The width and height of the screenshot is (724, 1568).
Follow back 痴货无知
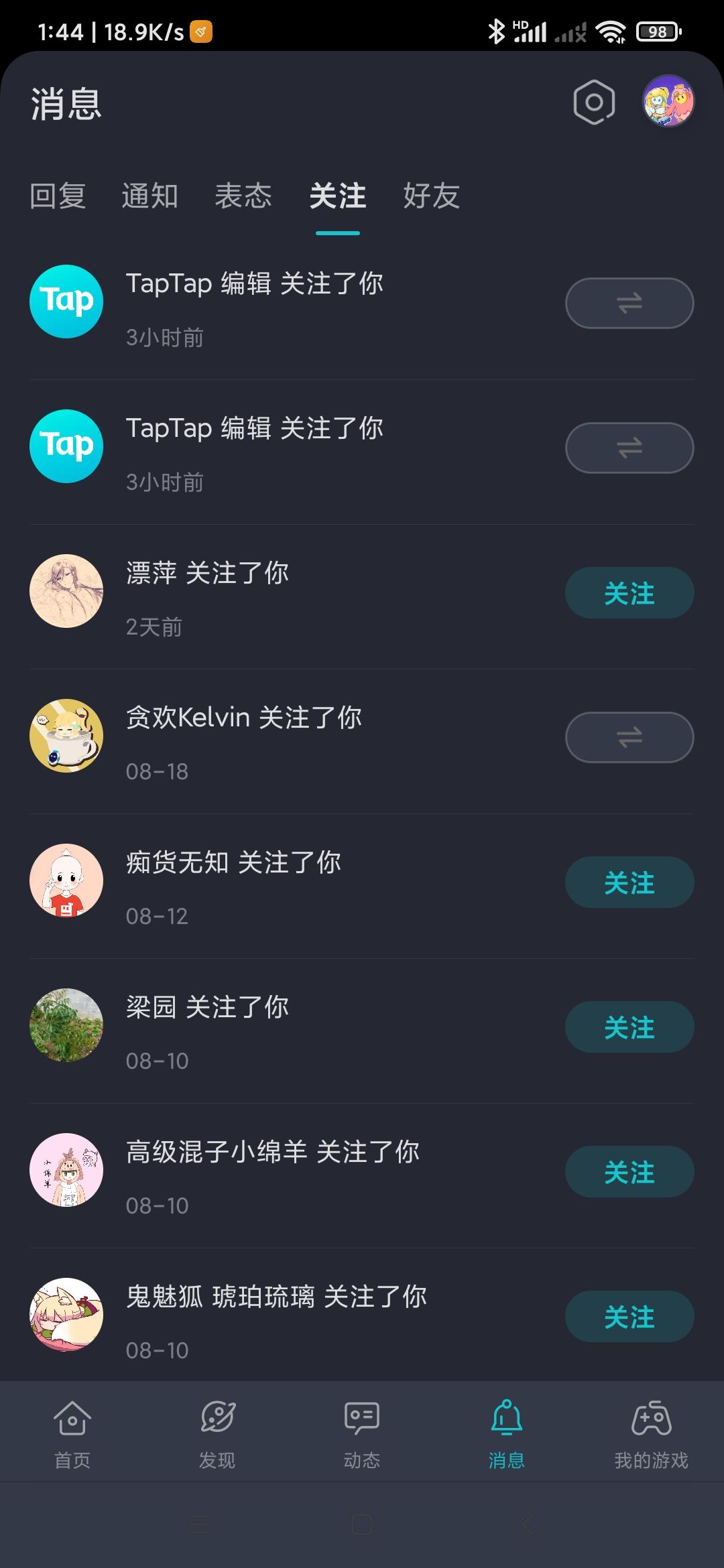[x=629, y=883]
